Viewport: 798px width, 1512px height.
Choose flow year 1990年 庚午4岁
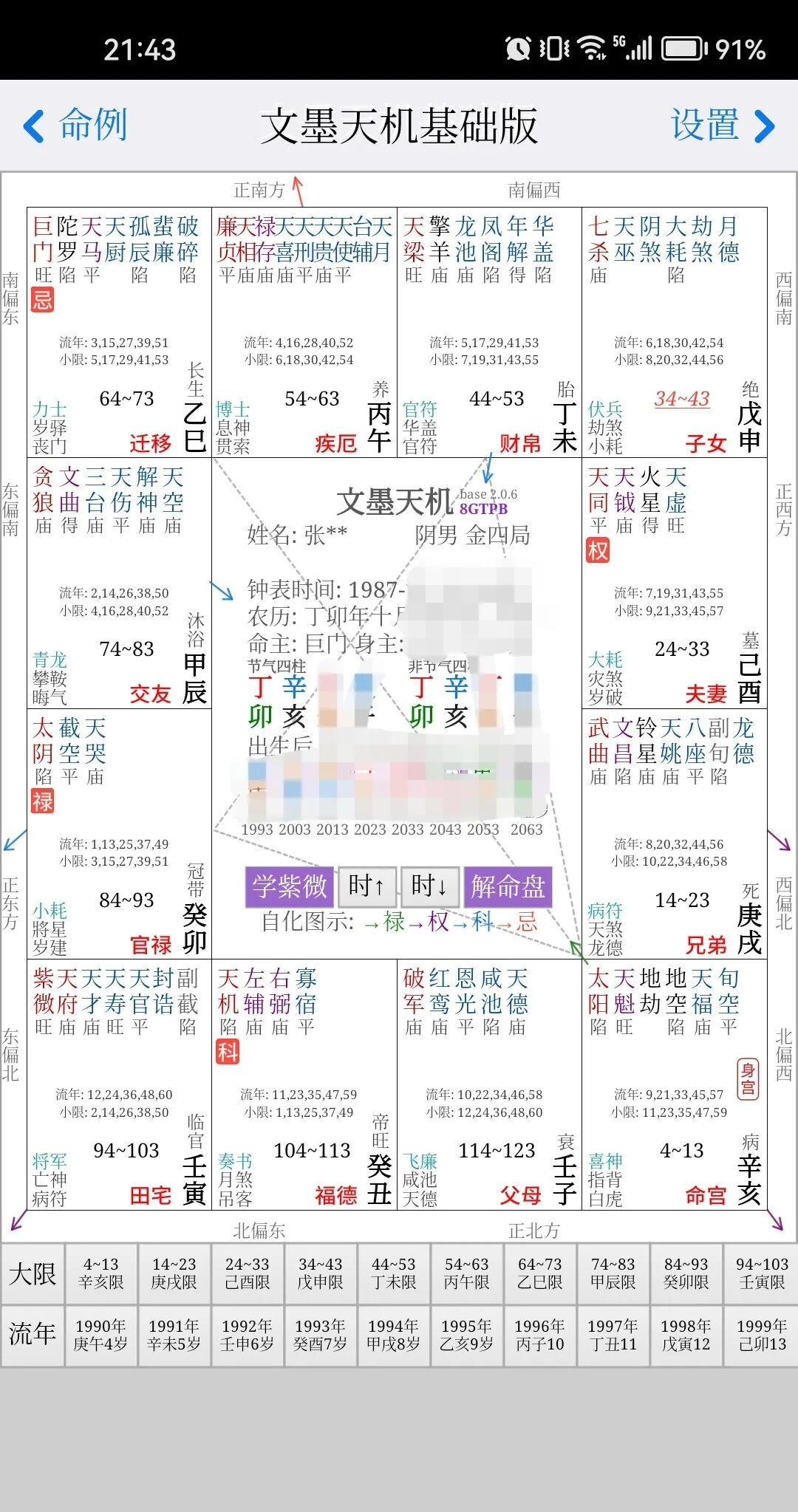(100, 1335)
